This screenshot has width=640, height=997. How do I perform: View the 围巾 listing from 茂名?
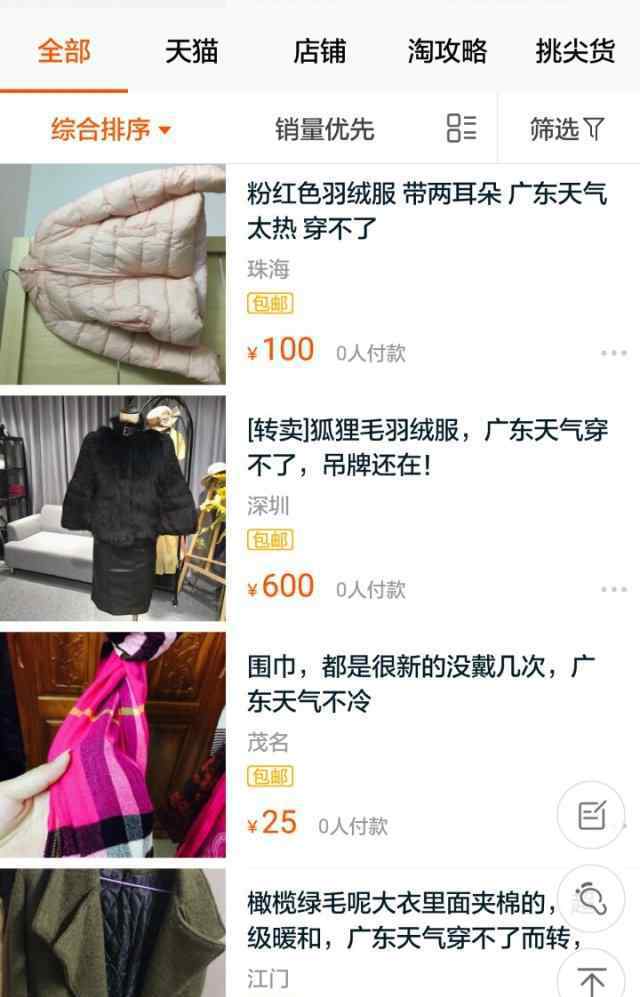click(x=421, y=684)
